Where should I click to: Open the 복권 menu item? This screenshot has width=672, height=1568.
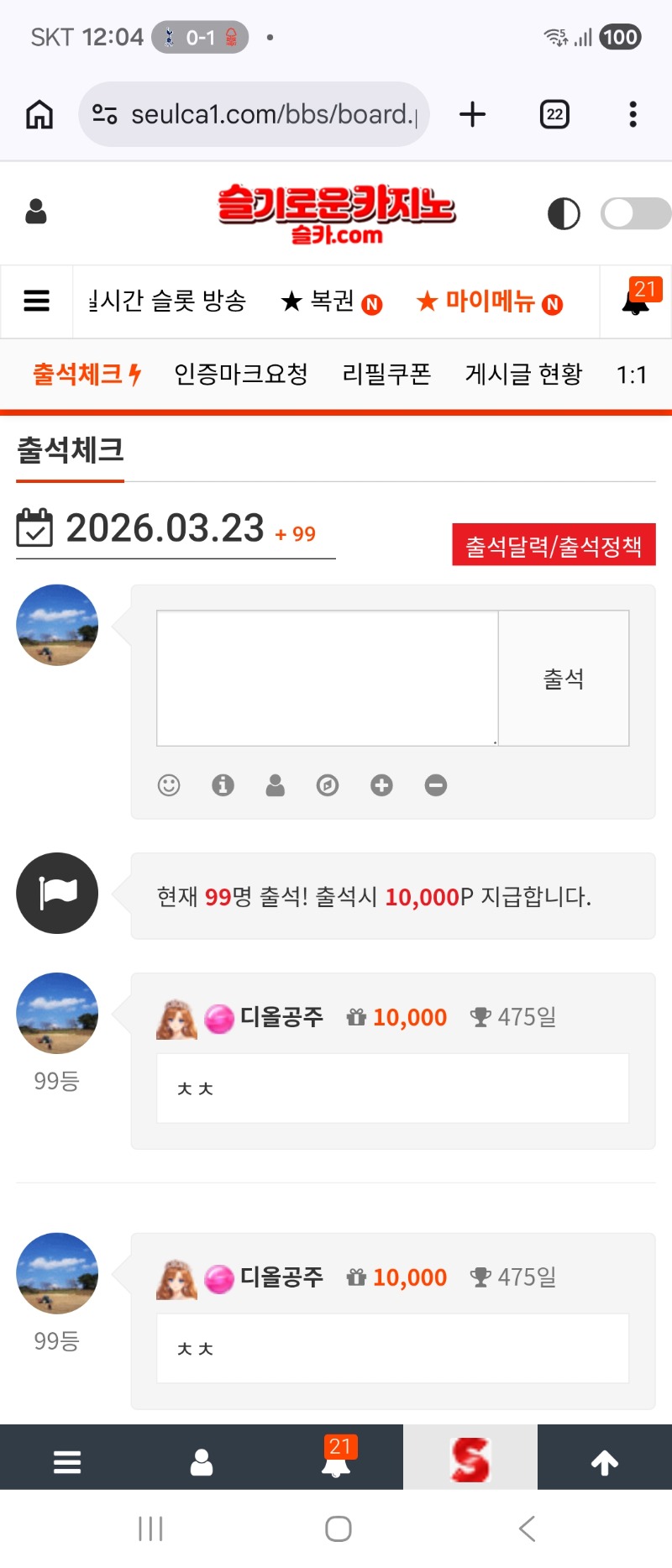331,302
